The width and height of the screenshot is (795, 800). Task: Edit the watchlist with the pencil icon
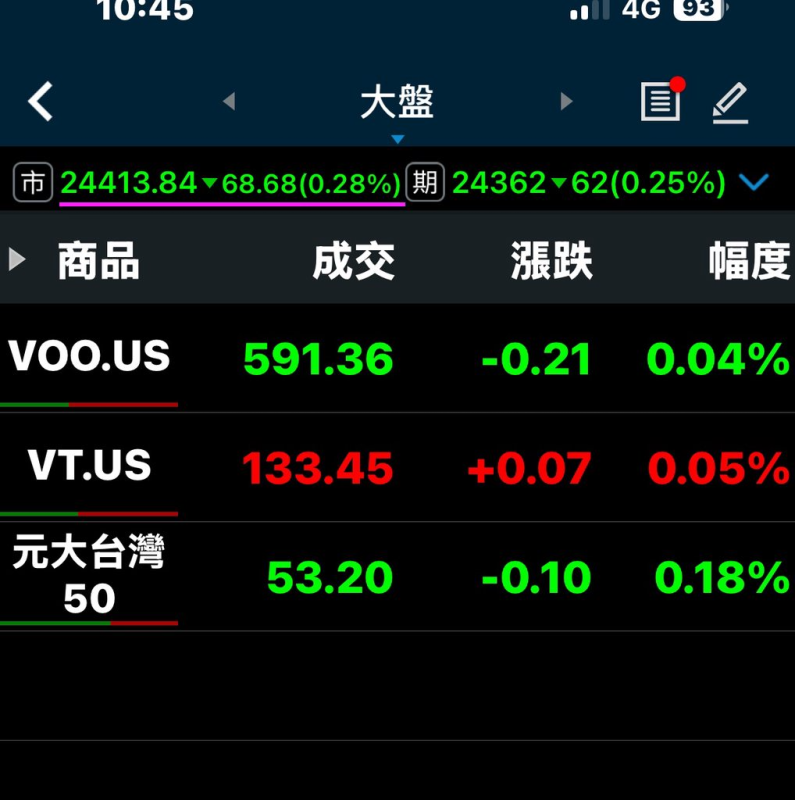tap(731, 102)
